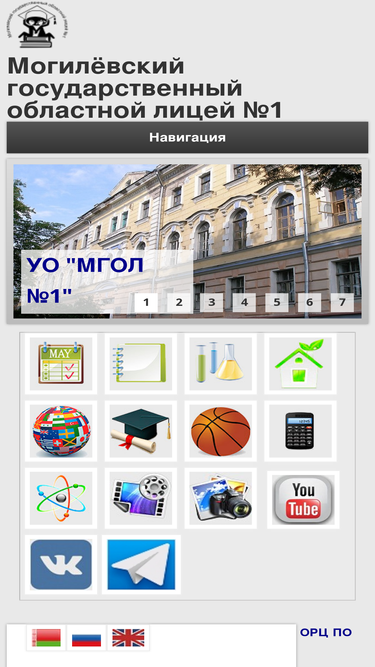This screenshot has width=375, height=667.
Task: Open the chemistry flasks tile
Action: tap(220, 364)
